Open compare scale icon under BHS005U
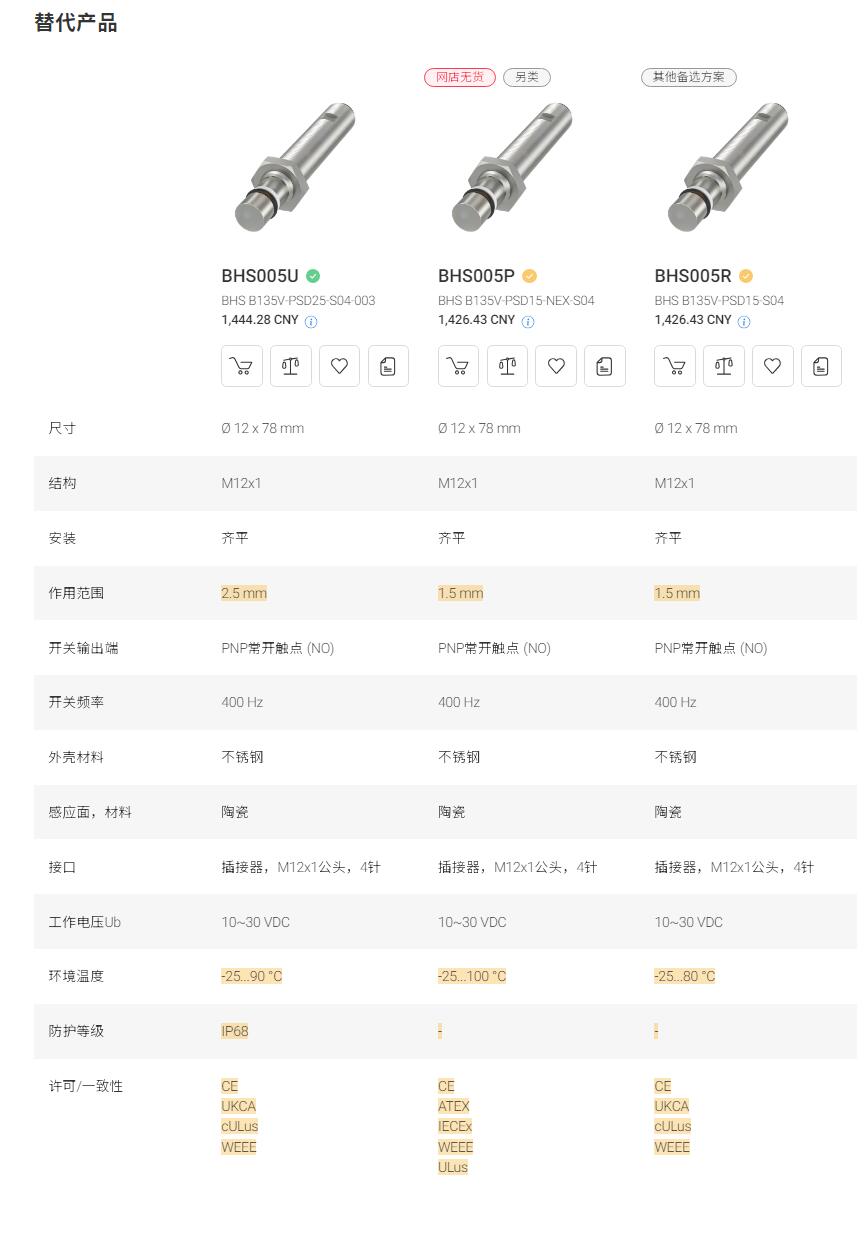The height and width of the screenshot is (1244, 864). click(290, 366)
